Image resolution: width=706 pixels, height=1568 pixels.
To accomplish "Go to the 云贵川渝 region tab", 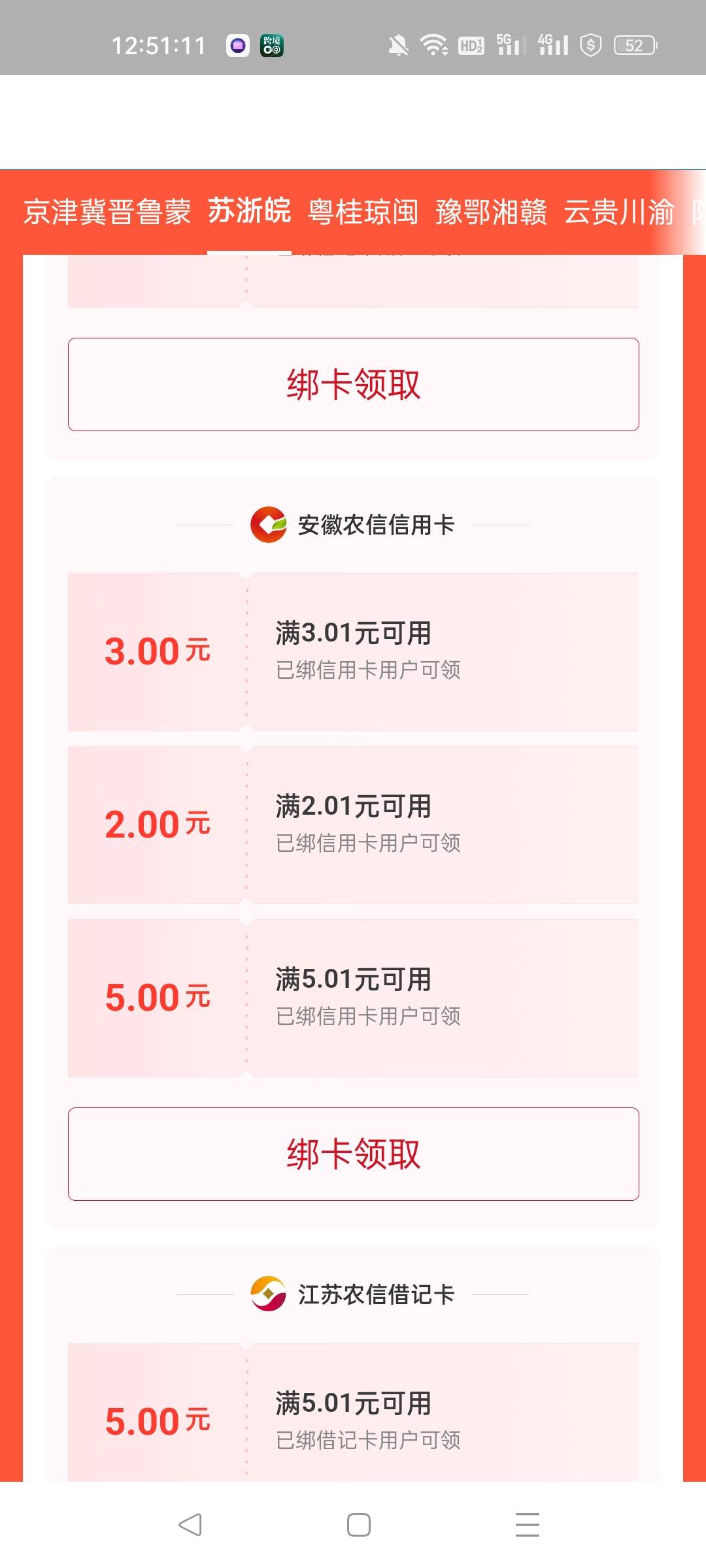I will 618,212.
